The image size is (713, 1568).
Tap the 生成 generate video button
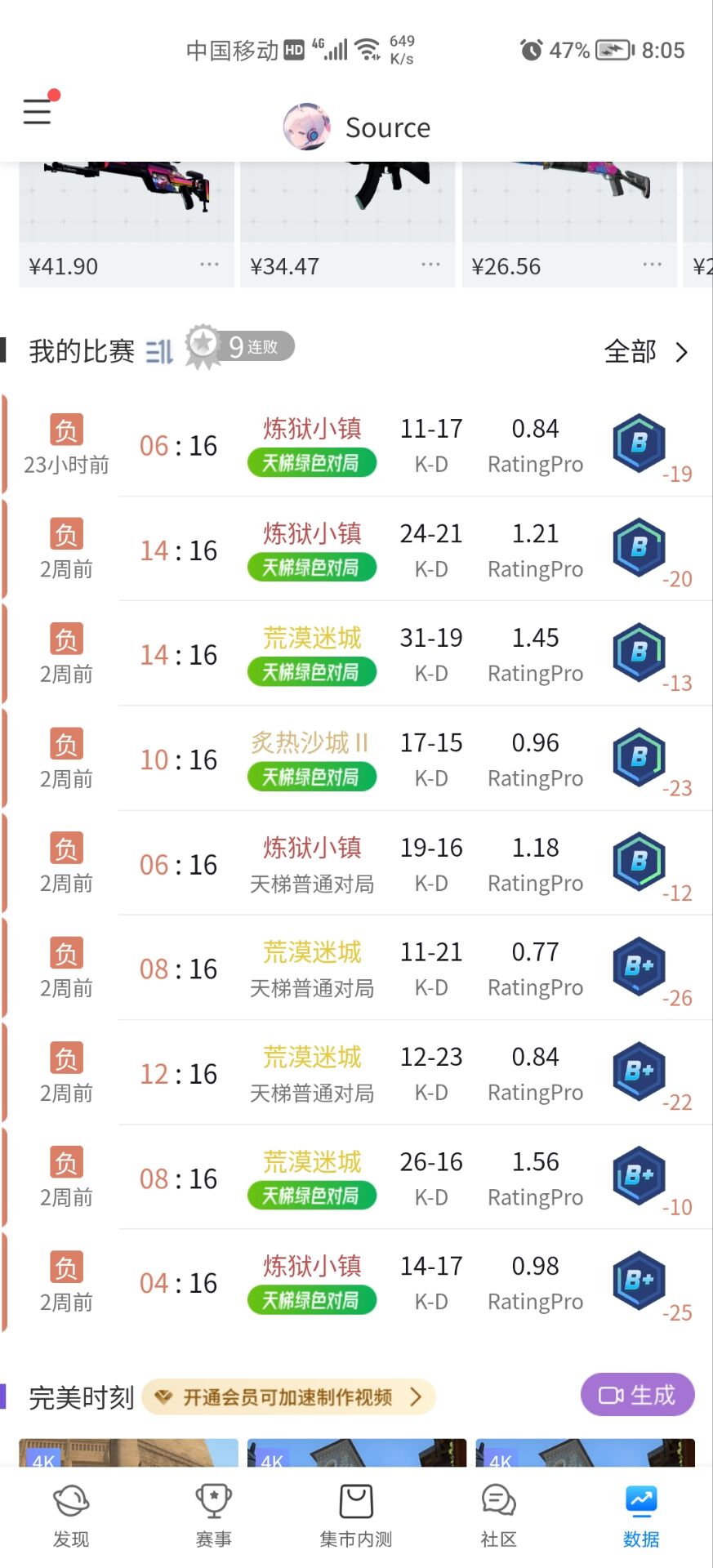[637, 1395]
